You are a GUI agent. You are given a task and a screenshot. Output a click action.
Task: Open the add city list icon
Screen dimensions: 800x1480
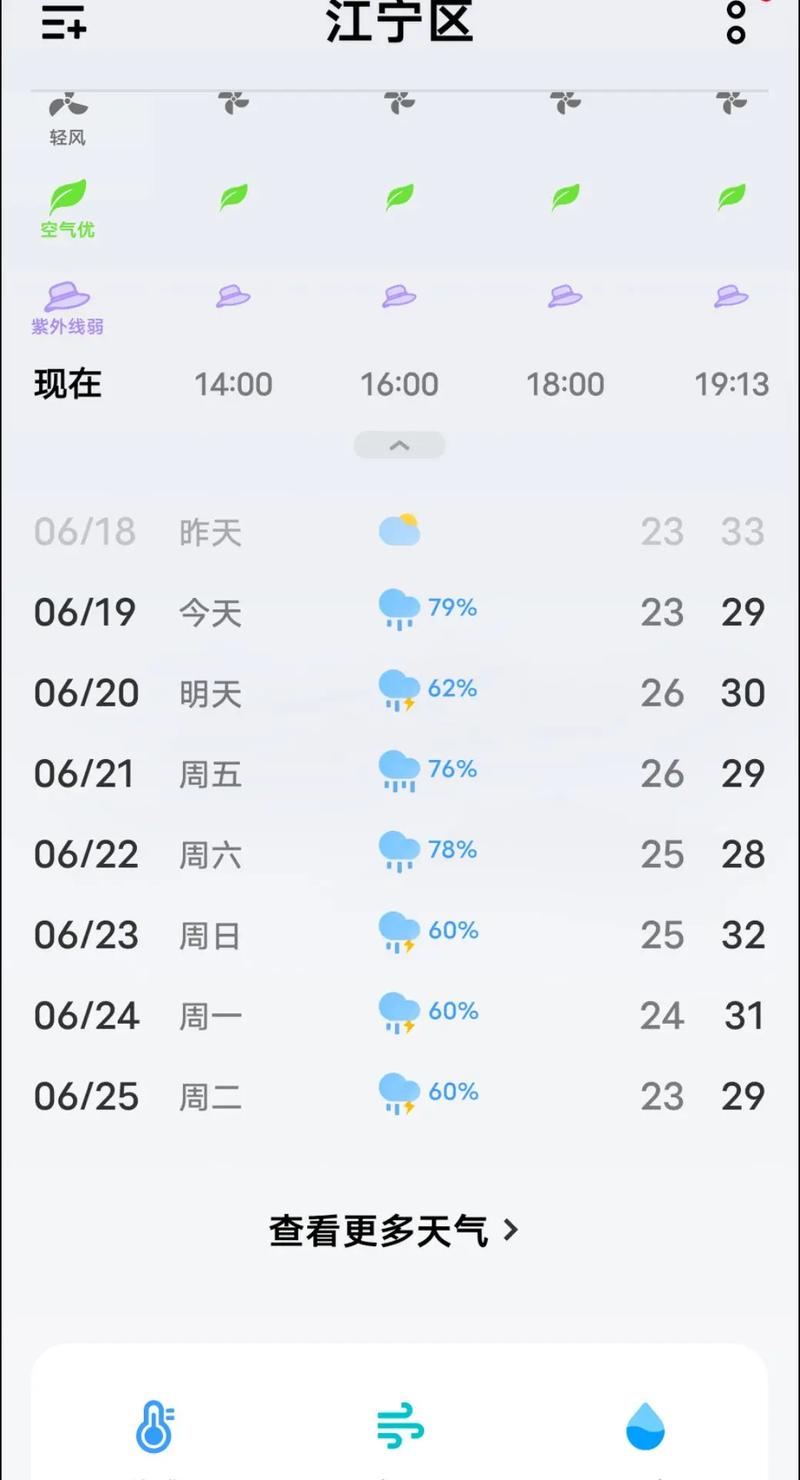pos(64,25)
